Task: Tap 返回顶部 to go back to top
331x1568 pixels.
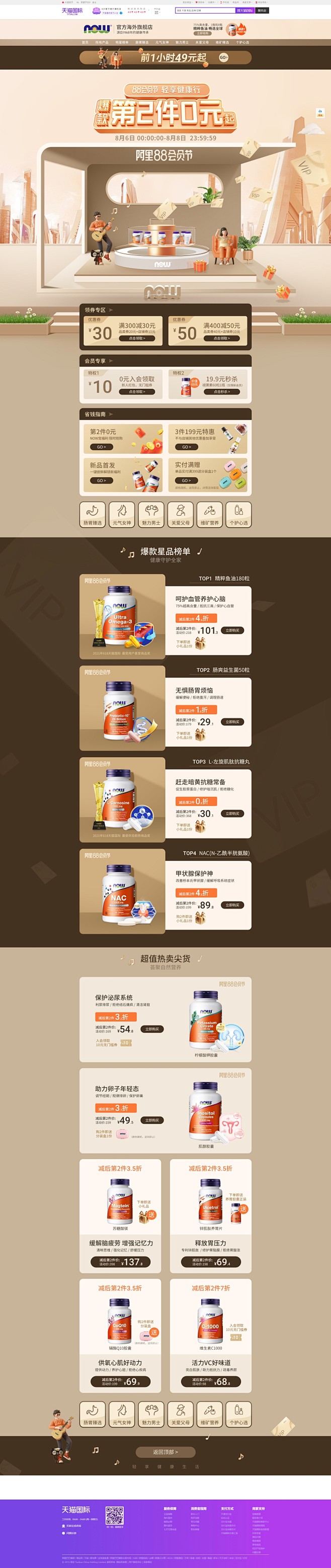Action: pyautogui.click(x=165, y=1452)
